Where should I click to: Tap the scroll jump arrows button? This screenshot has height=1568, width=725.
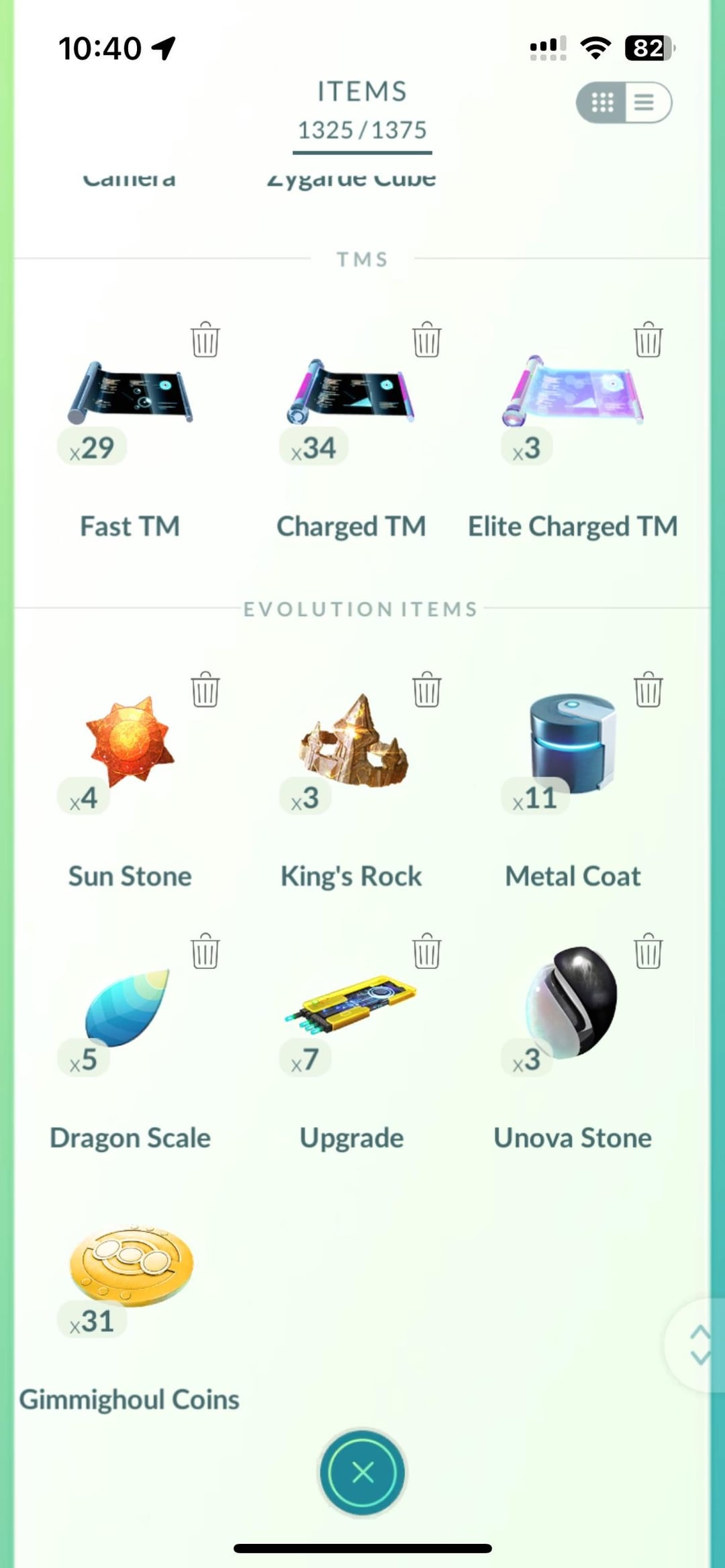698,1345
